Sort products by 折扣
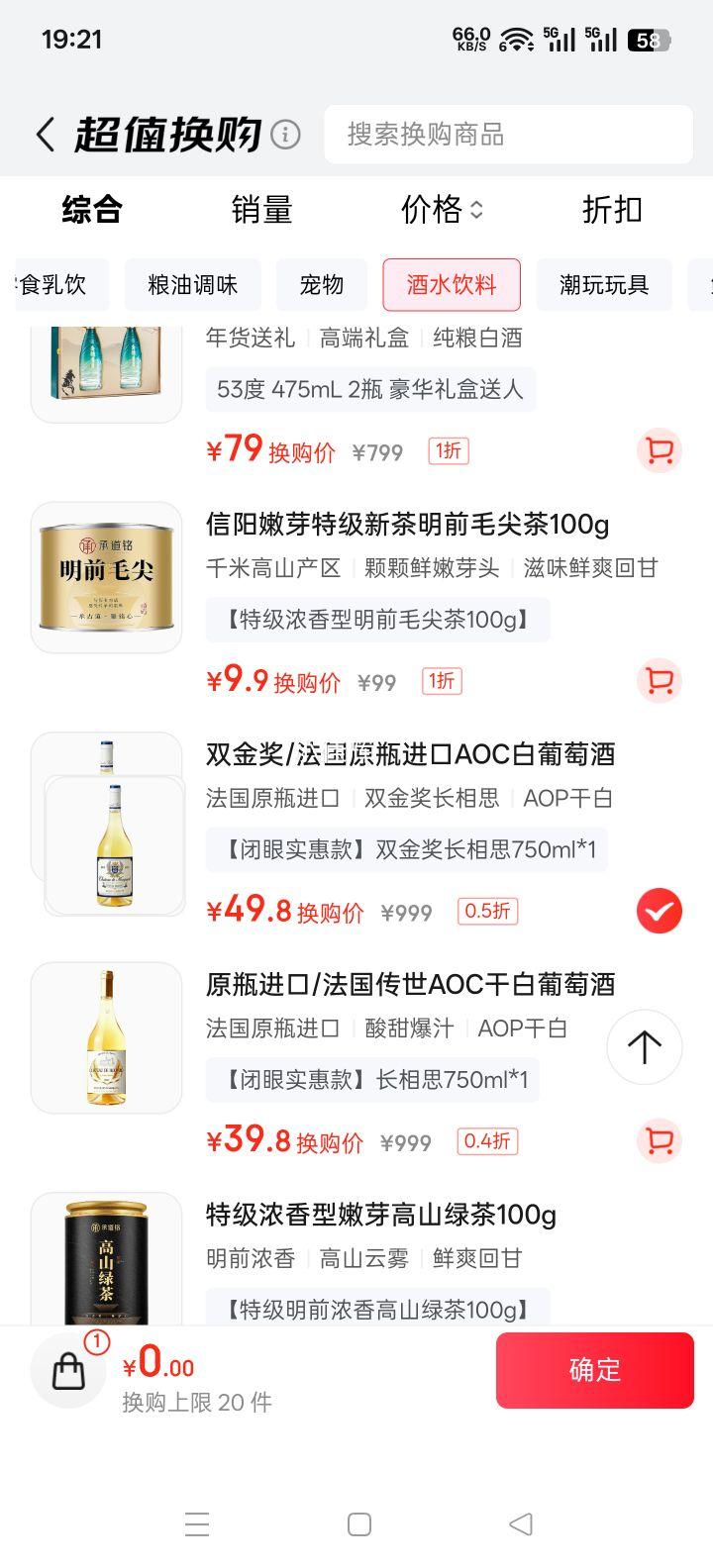The width and height of the screenshot is (713, 1568). [611, 210]
